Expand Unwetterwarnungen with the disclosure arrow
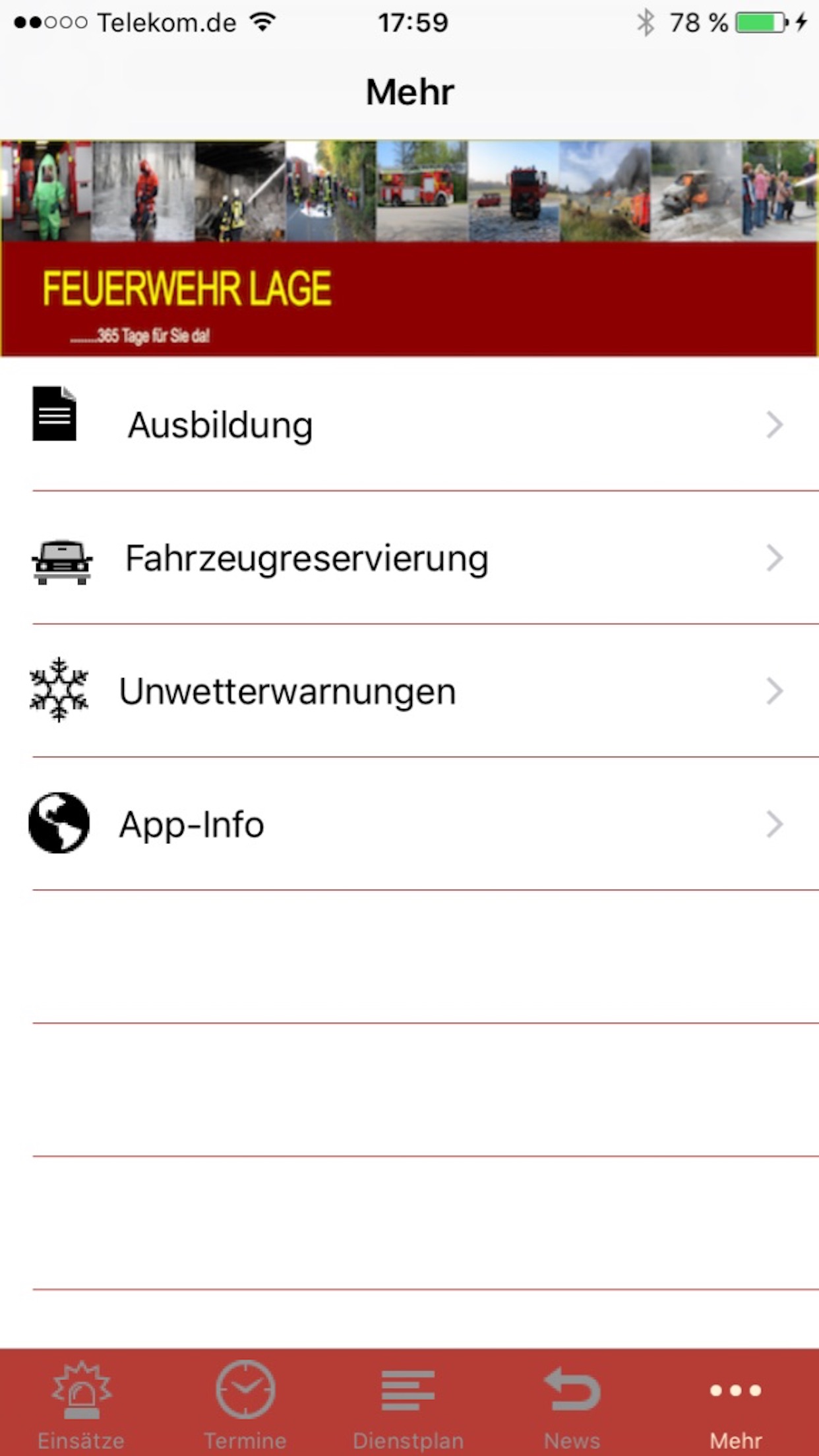 click(773, 691)
